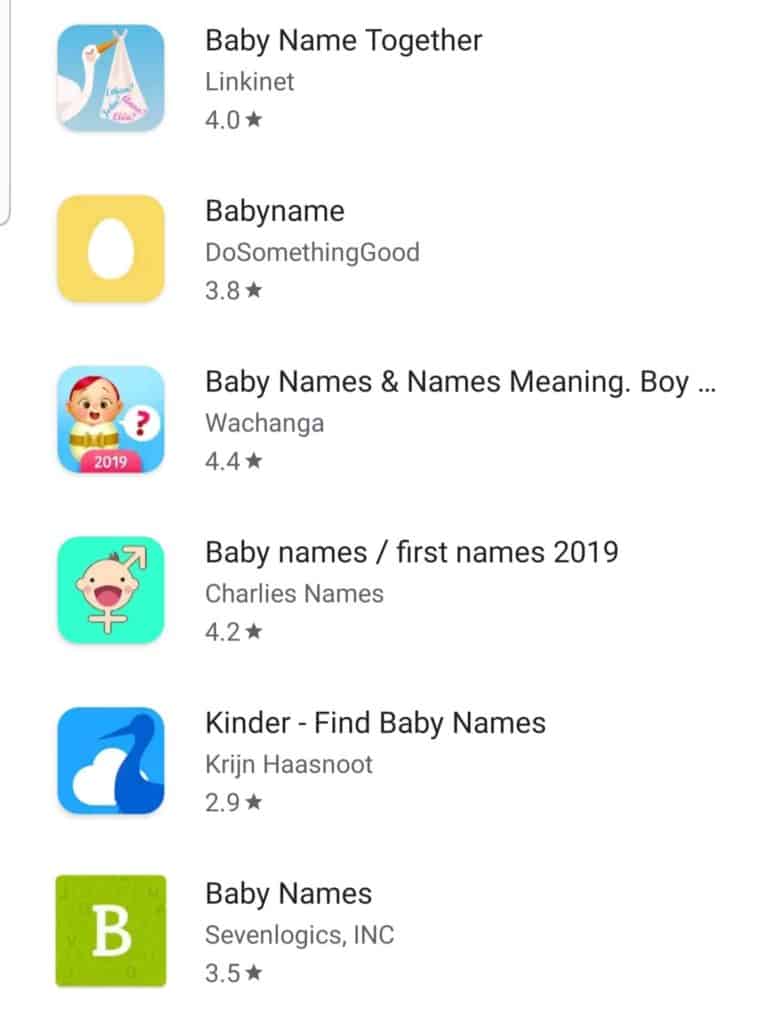Tap the 3.5 rating under Baby Names
Screen dimensions: 768x1024
[x=230, y=972]
